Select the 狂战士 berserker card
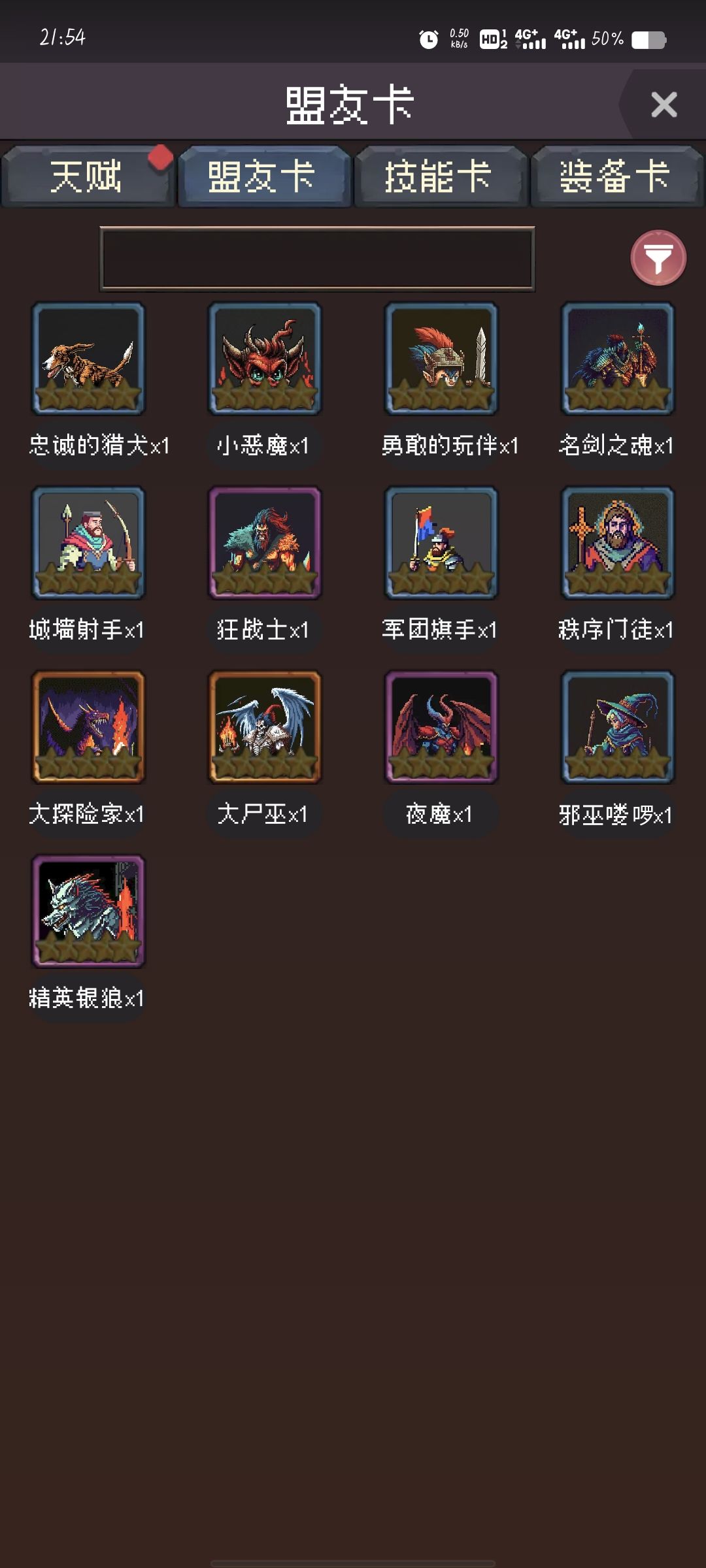The image size is (706, 1568). [264, 544]
